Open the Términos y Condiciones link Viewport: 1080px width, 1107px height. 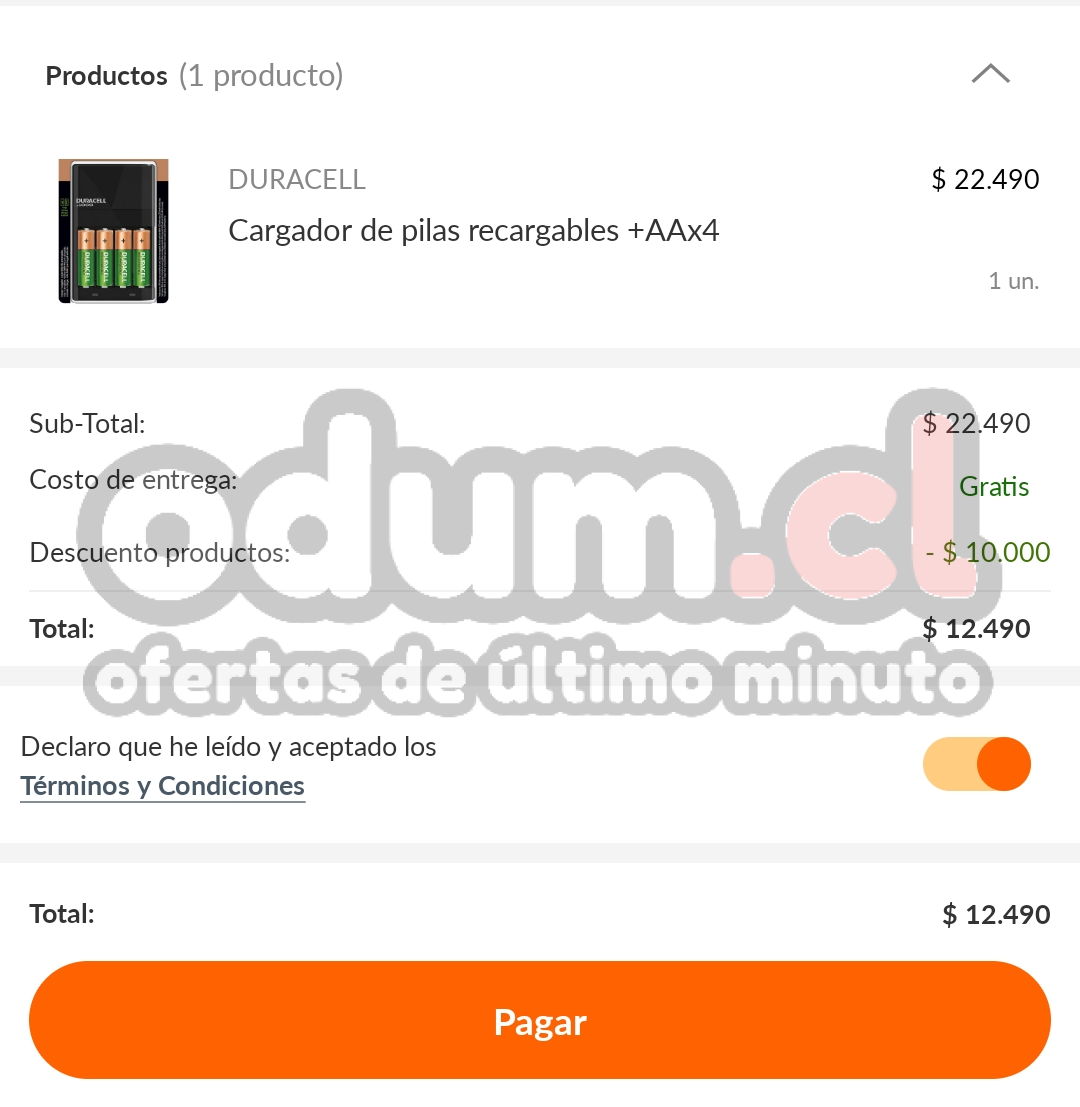[x=163, y=786]
